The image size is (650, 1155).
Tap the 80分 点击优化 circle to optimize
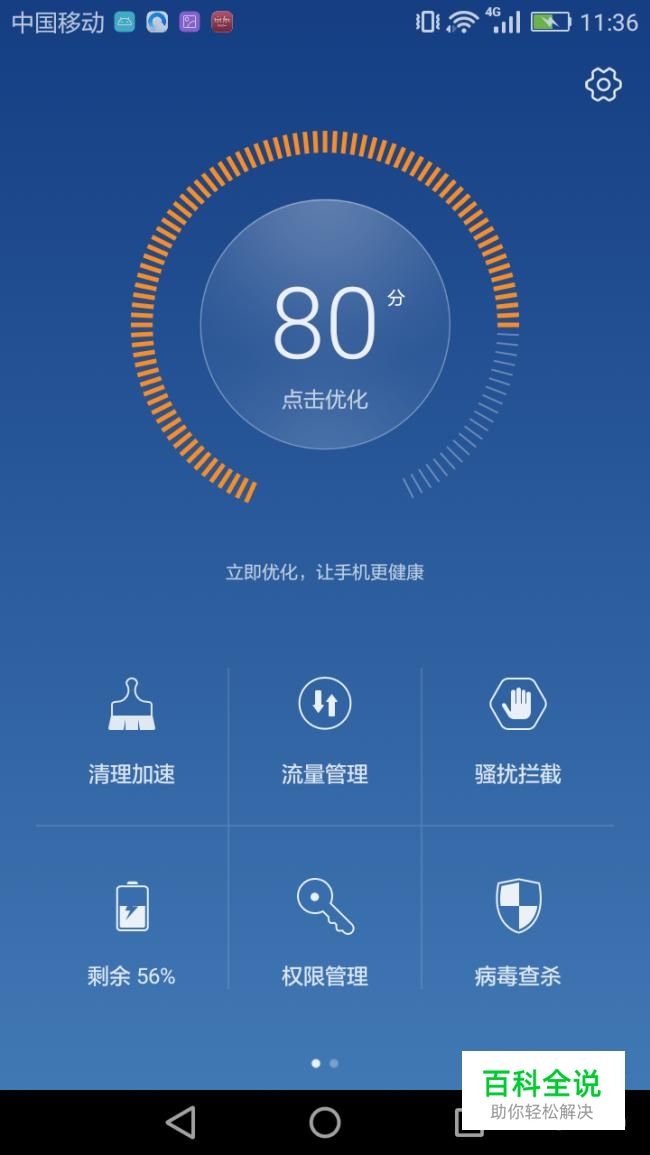click(x=325, y=324)
